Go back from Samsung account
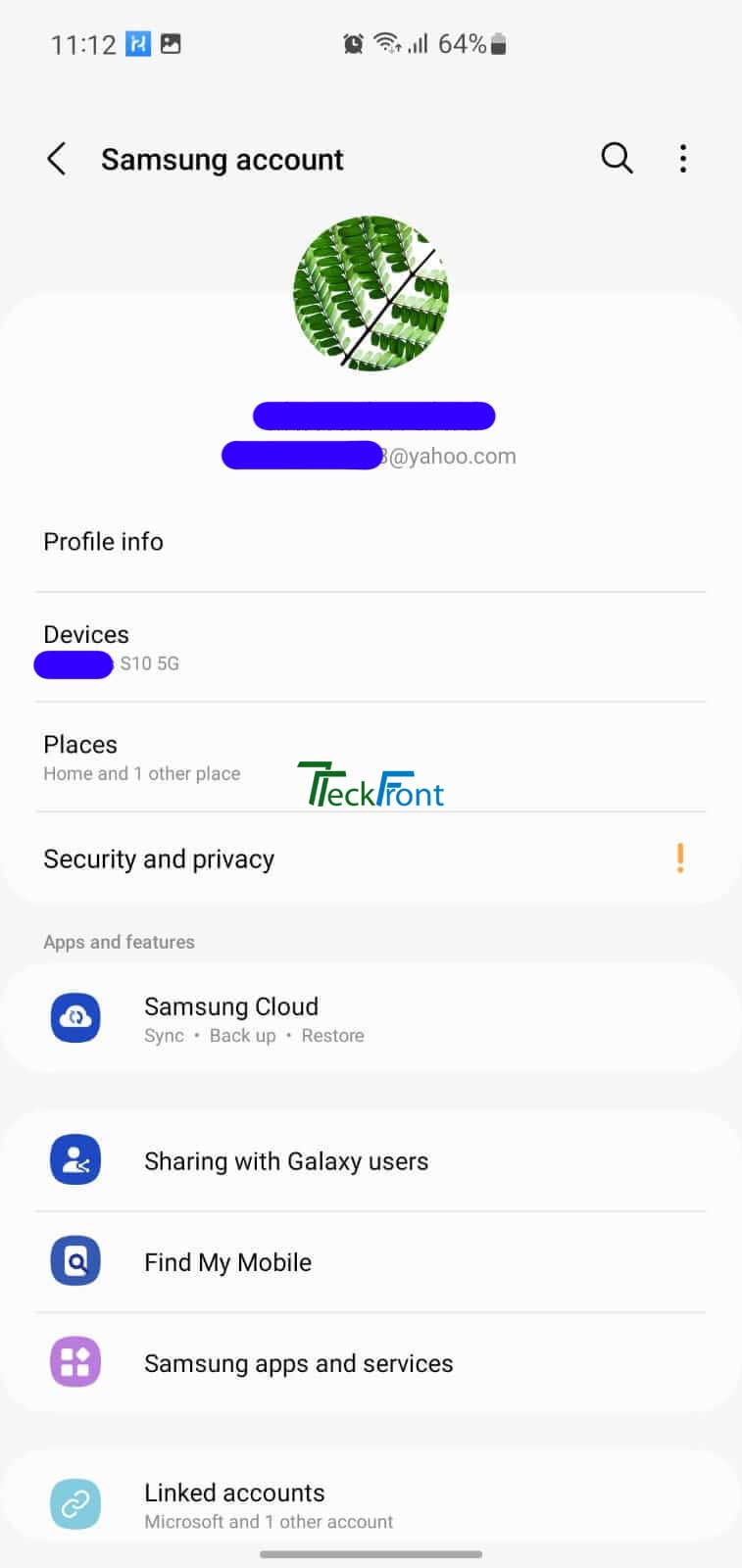This screenshot has height=1568, width=742. click(57, 159)
